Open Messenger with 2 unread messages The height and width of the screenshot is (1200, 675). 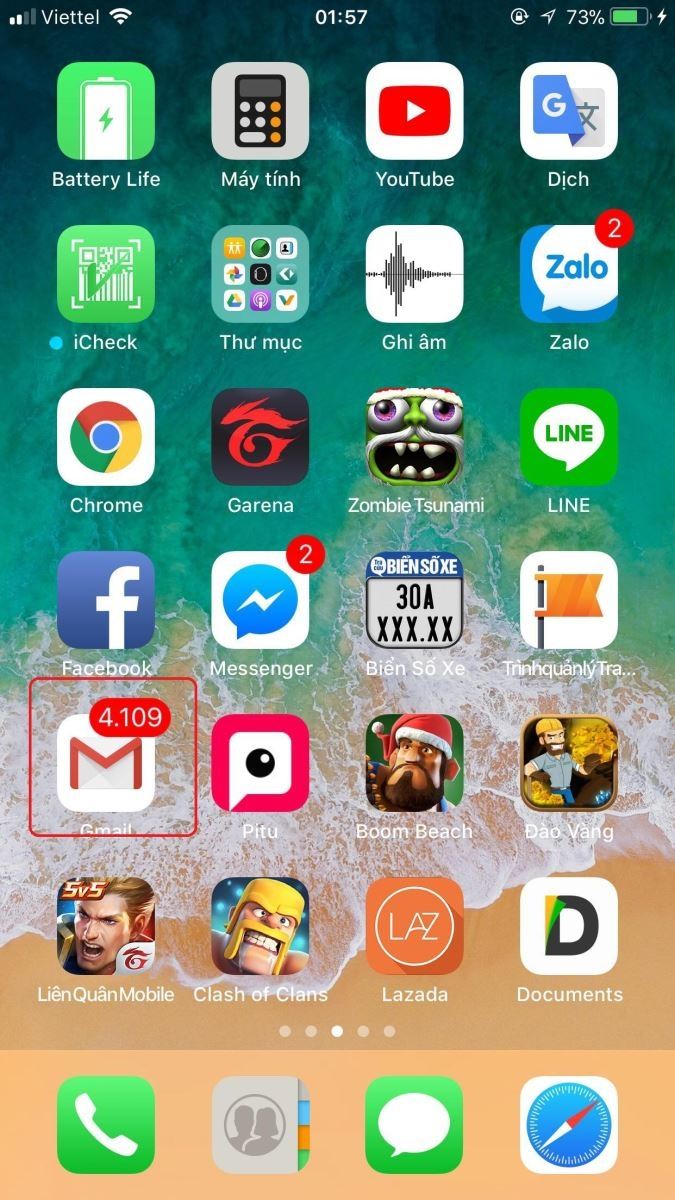260,600
